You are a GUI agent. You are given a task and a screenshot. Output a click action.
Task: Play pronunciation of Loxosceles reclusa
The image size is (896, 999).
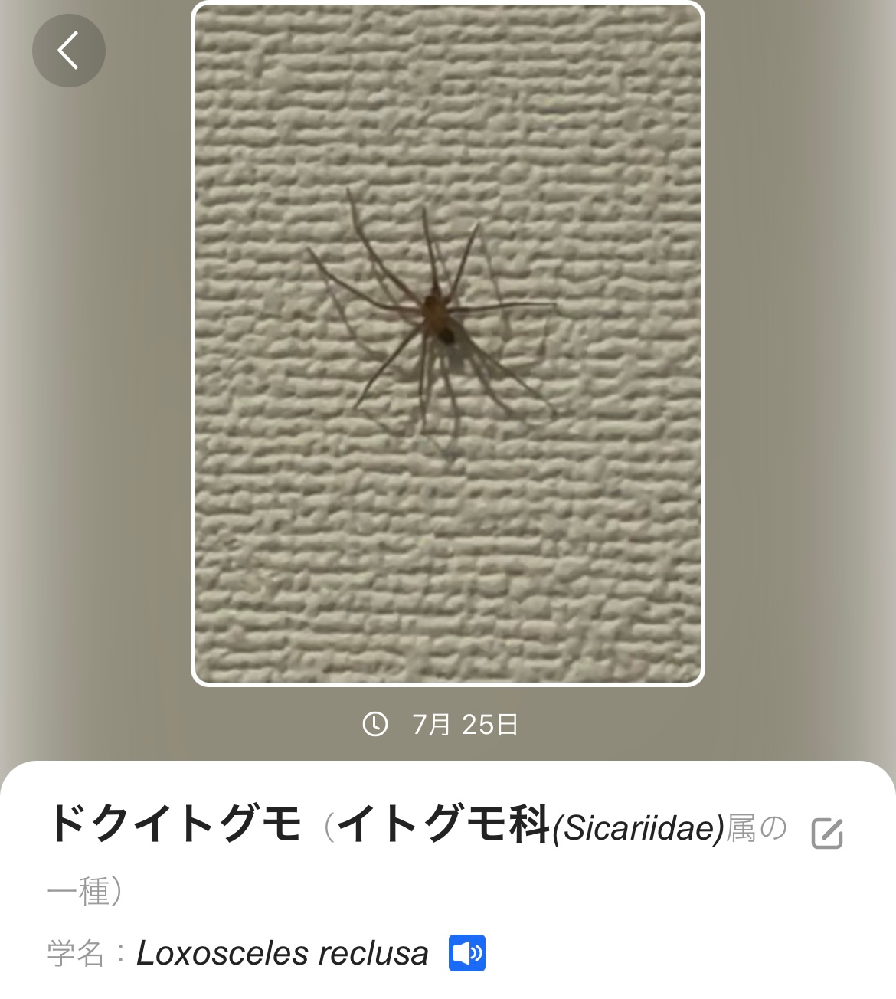point(467,953)
